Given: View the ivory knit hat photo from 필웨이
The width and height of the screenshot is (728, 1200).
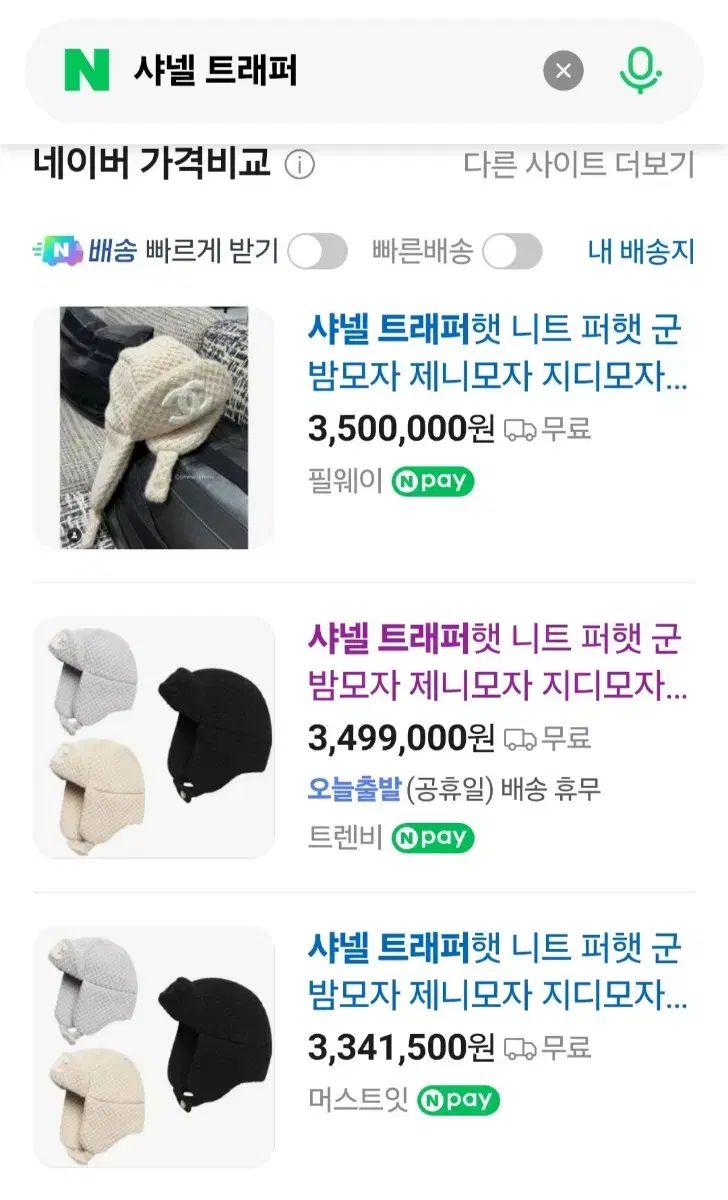Looking at the screenshot, I should [x=154, y=428].
